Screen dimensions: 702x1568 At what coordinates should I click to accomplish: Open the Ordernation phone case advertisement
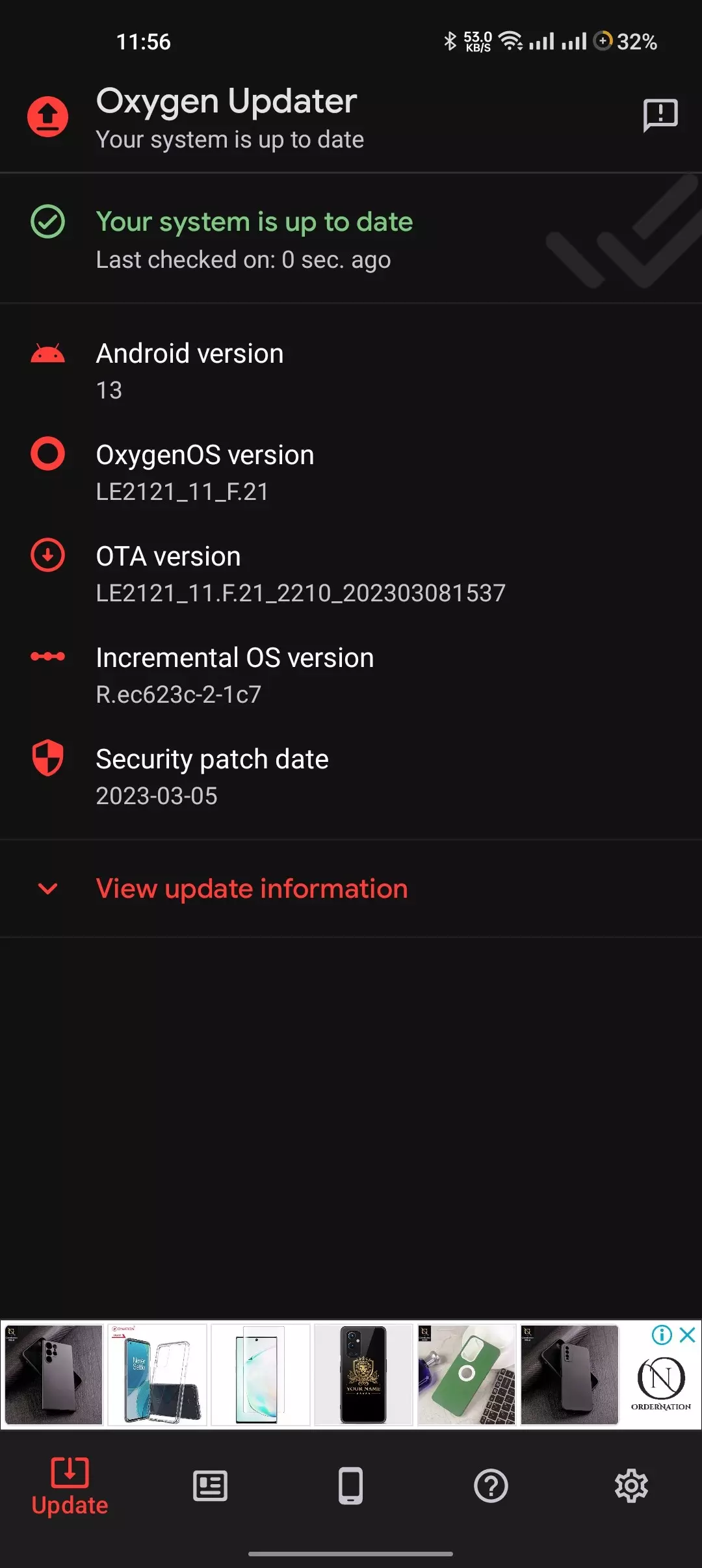(x=312, y=1376)
